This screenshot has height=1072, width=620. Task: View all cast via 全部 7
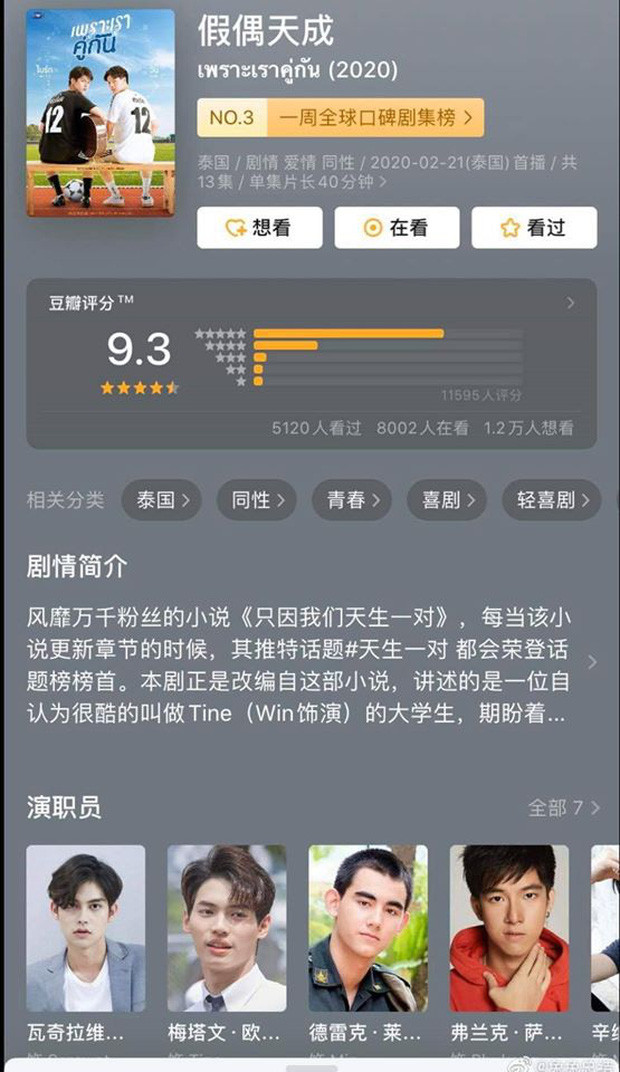564,807
